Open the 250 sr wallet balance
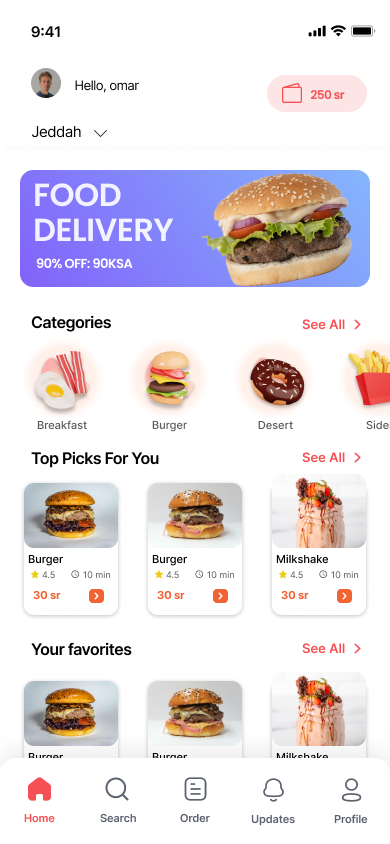This screenshot has width=390, height=844. point(317,94)
